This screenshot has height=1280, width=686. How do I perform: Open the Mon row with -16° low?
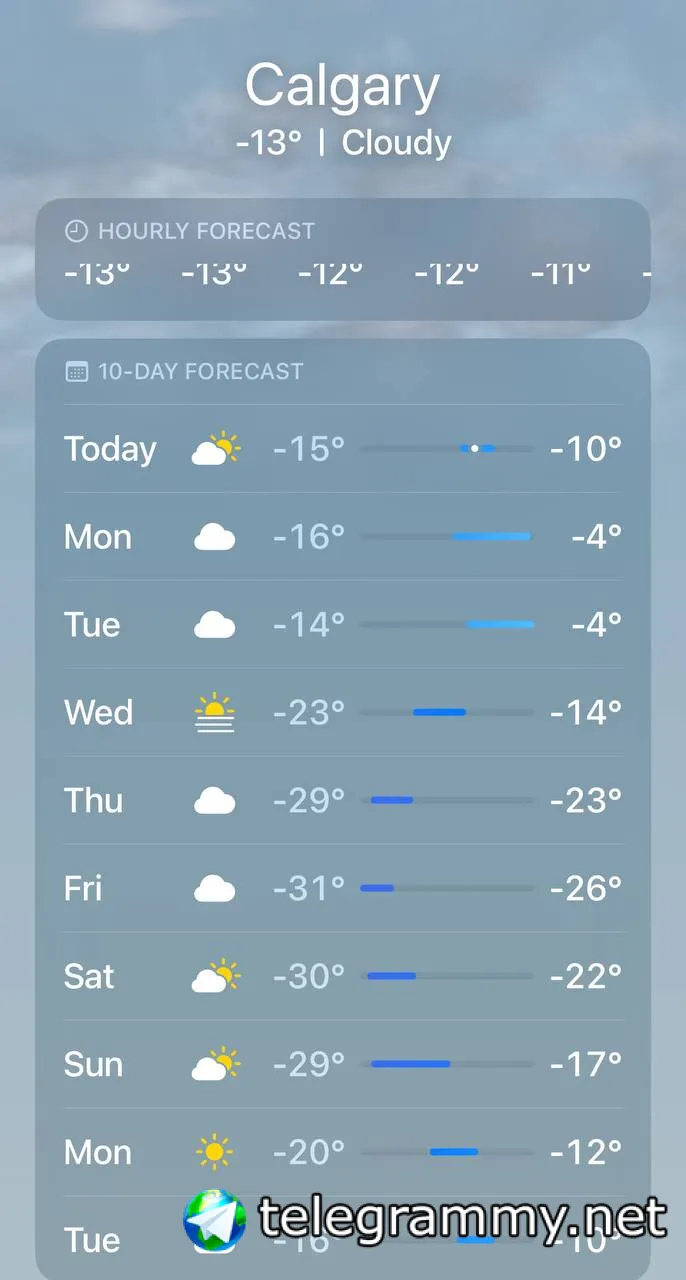click(342, 537)
